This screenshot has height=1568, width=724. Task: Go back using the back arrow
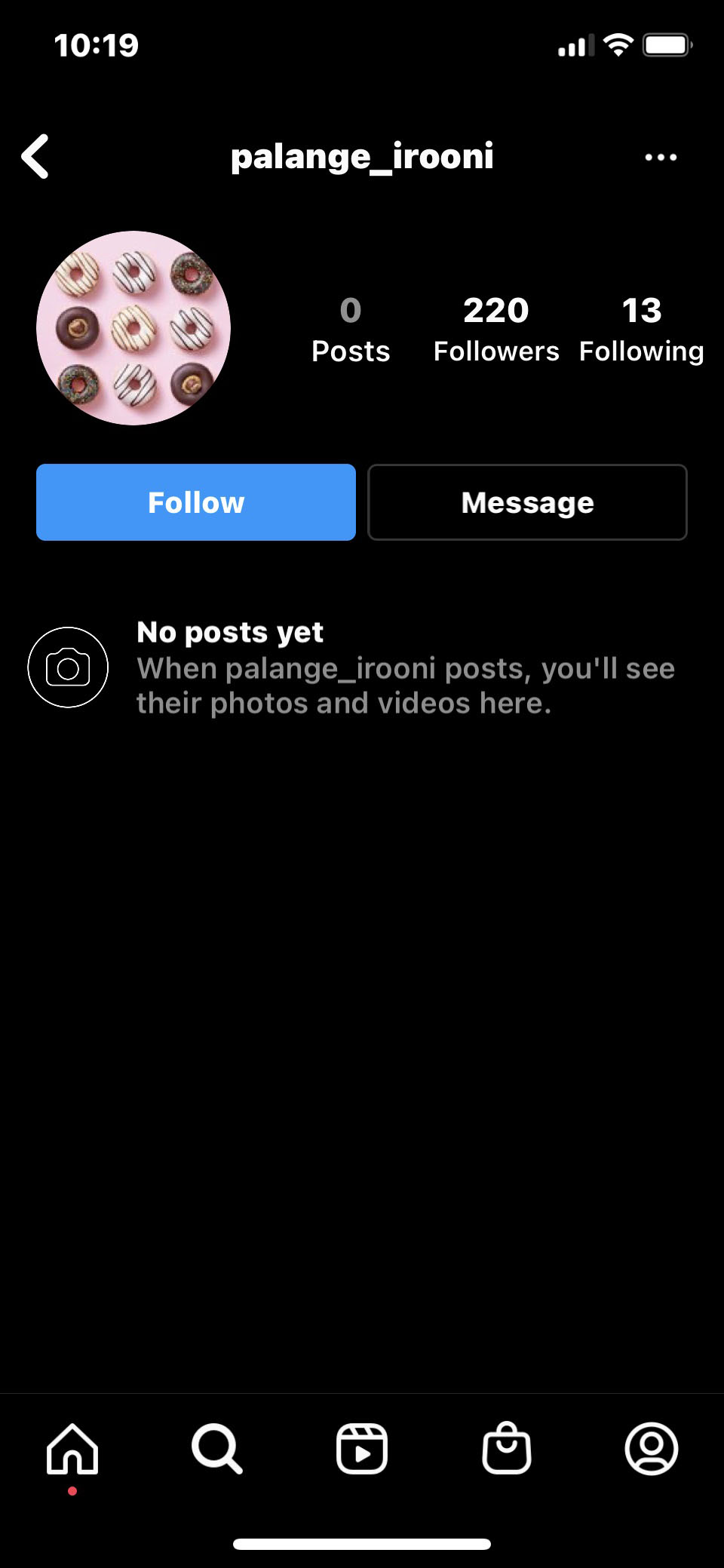point(35,156)
